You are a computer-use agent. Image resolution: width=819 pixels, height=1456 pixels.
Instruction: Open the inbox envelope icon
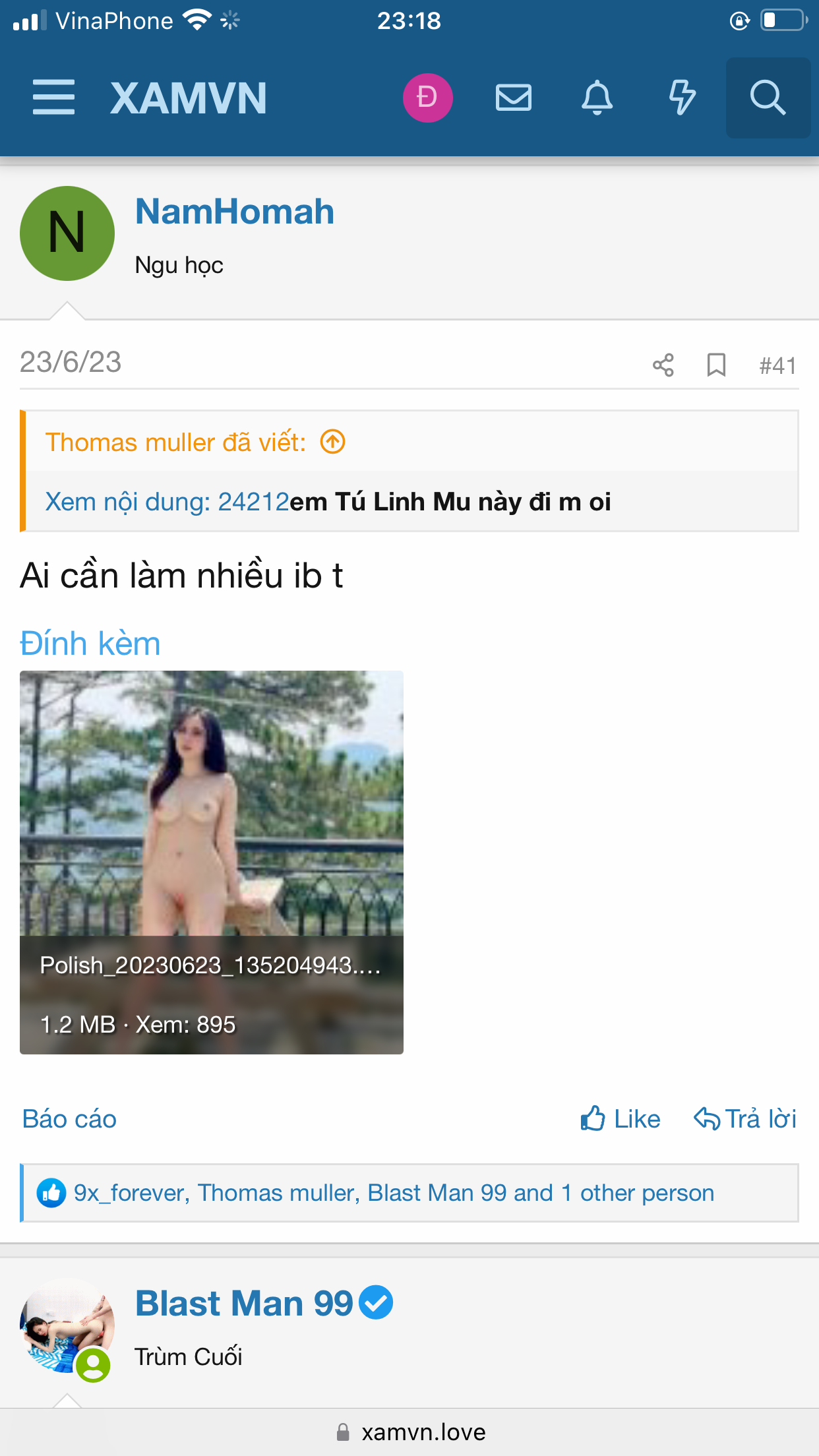pos(513,98)
